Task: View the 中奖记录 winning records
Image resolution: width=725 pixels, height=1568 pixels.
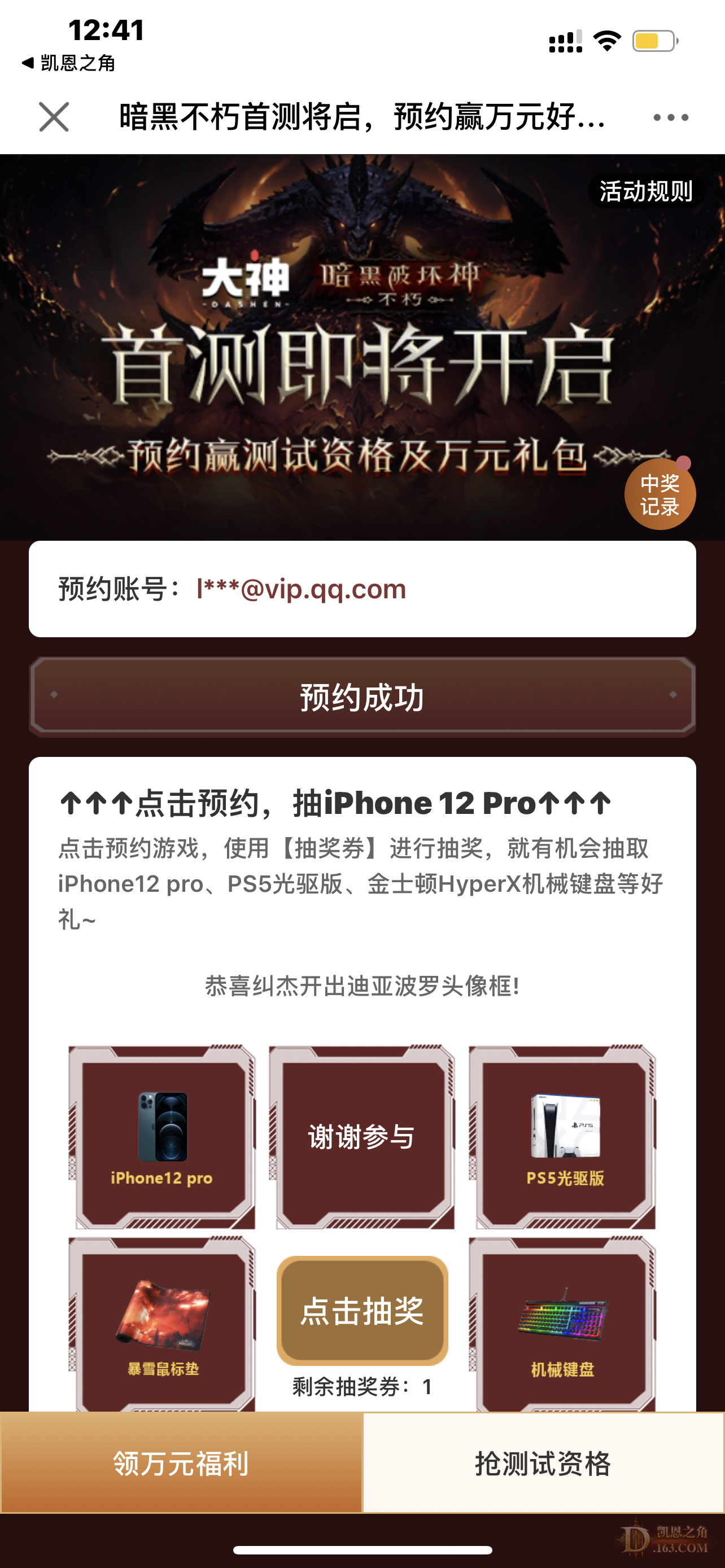Action: (x=660, y=495)
